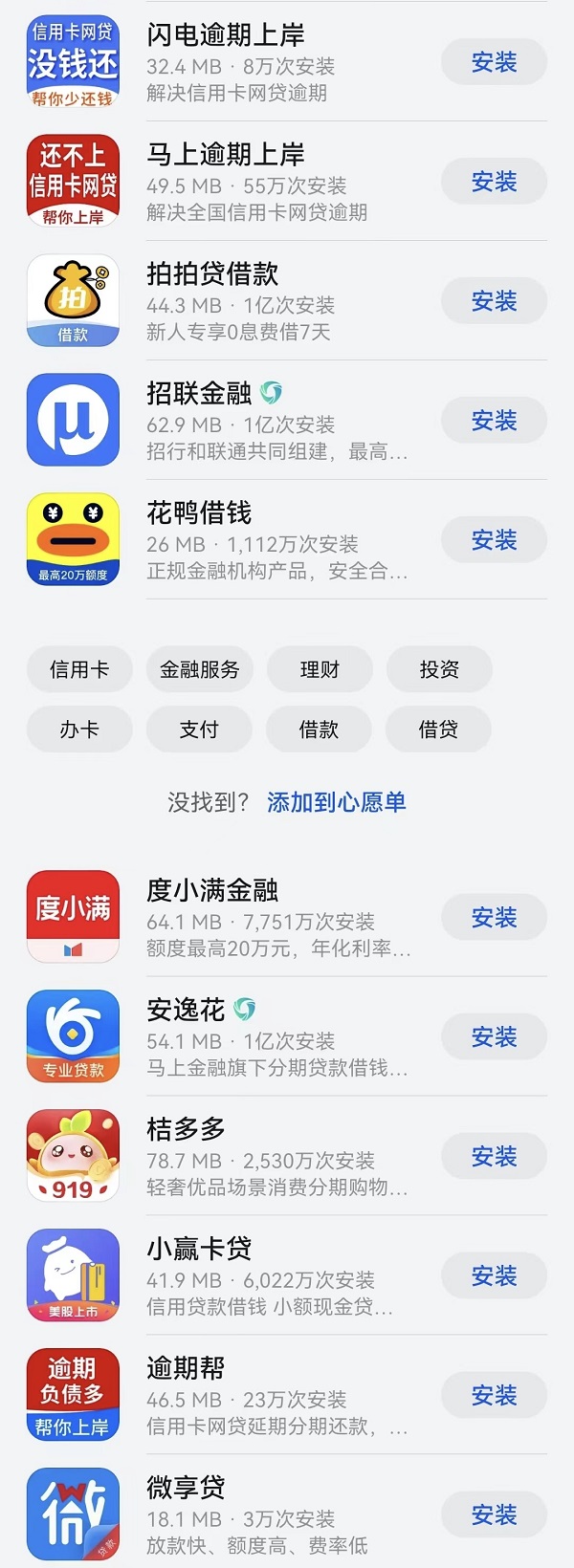Tap the 借贷 chip
The image size is (574, 1568).
(439, 730)
